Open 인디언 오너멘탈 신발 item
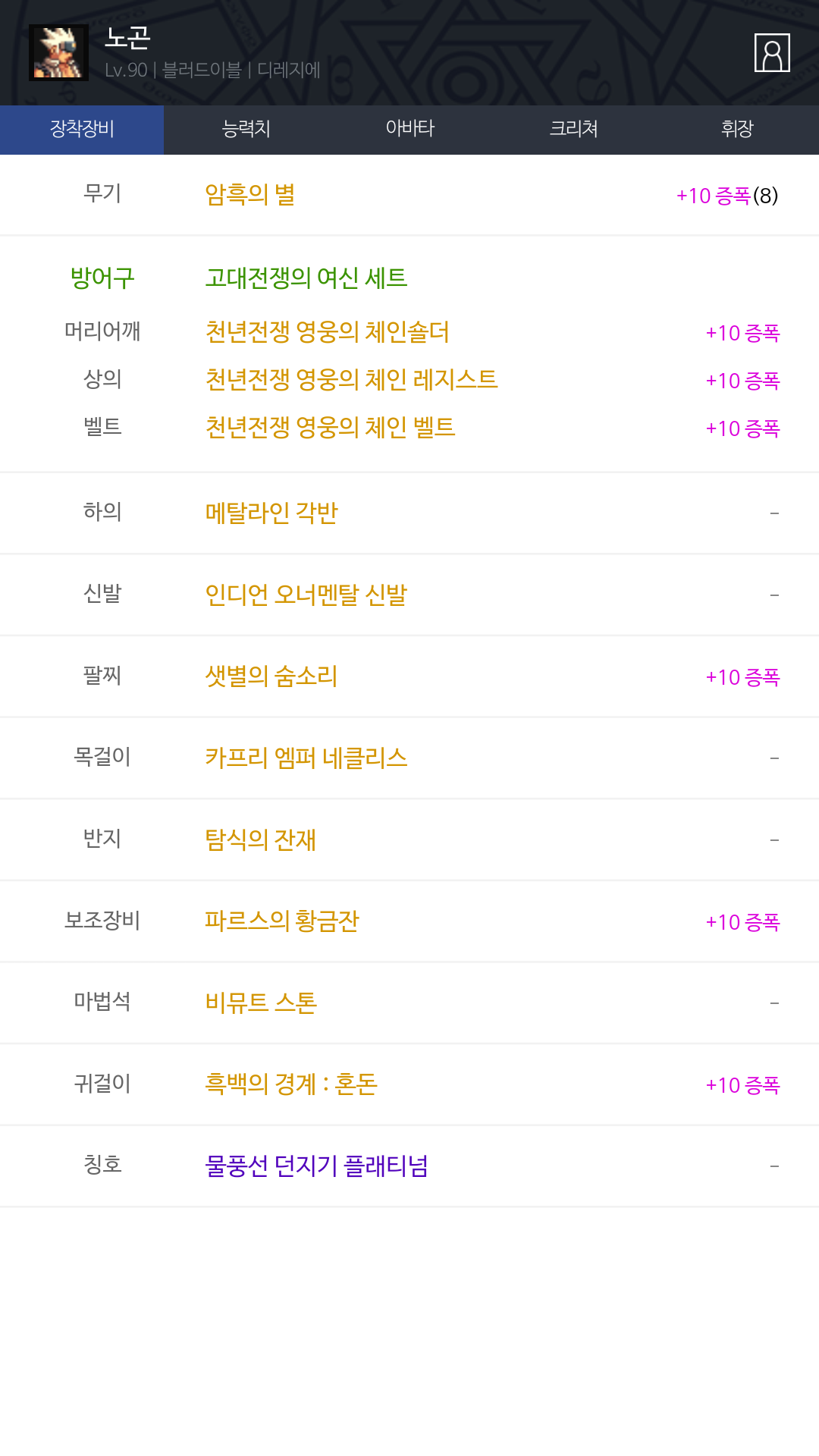This screenshot has width=819, height=1456. pyautogui.click(x=306, y=595)
